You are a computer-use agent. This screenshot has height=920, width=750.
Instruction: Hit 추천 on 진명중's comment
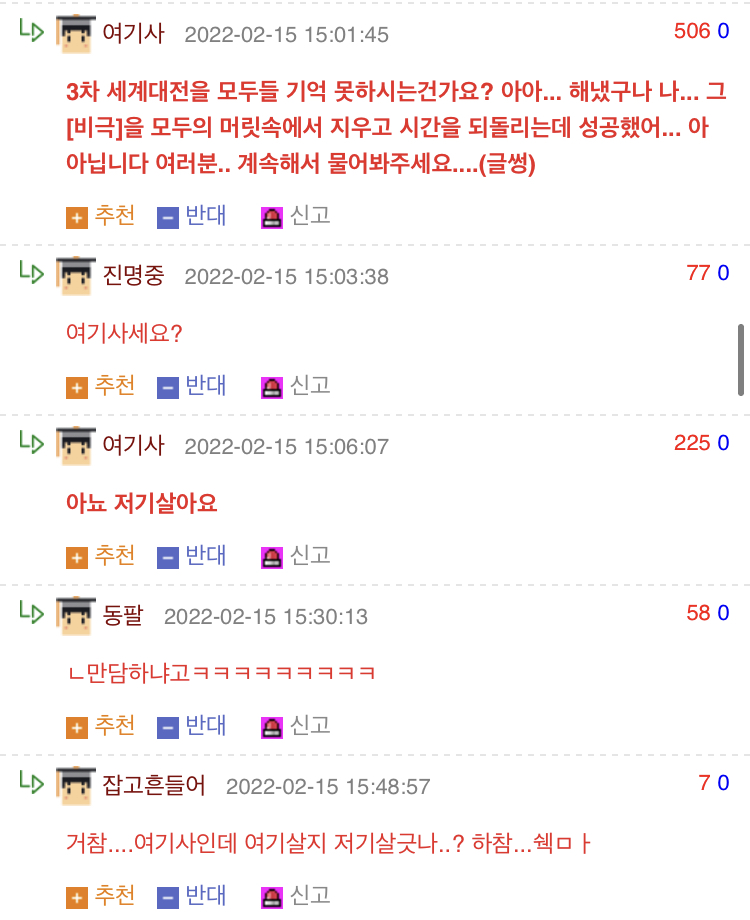[100, 386]
